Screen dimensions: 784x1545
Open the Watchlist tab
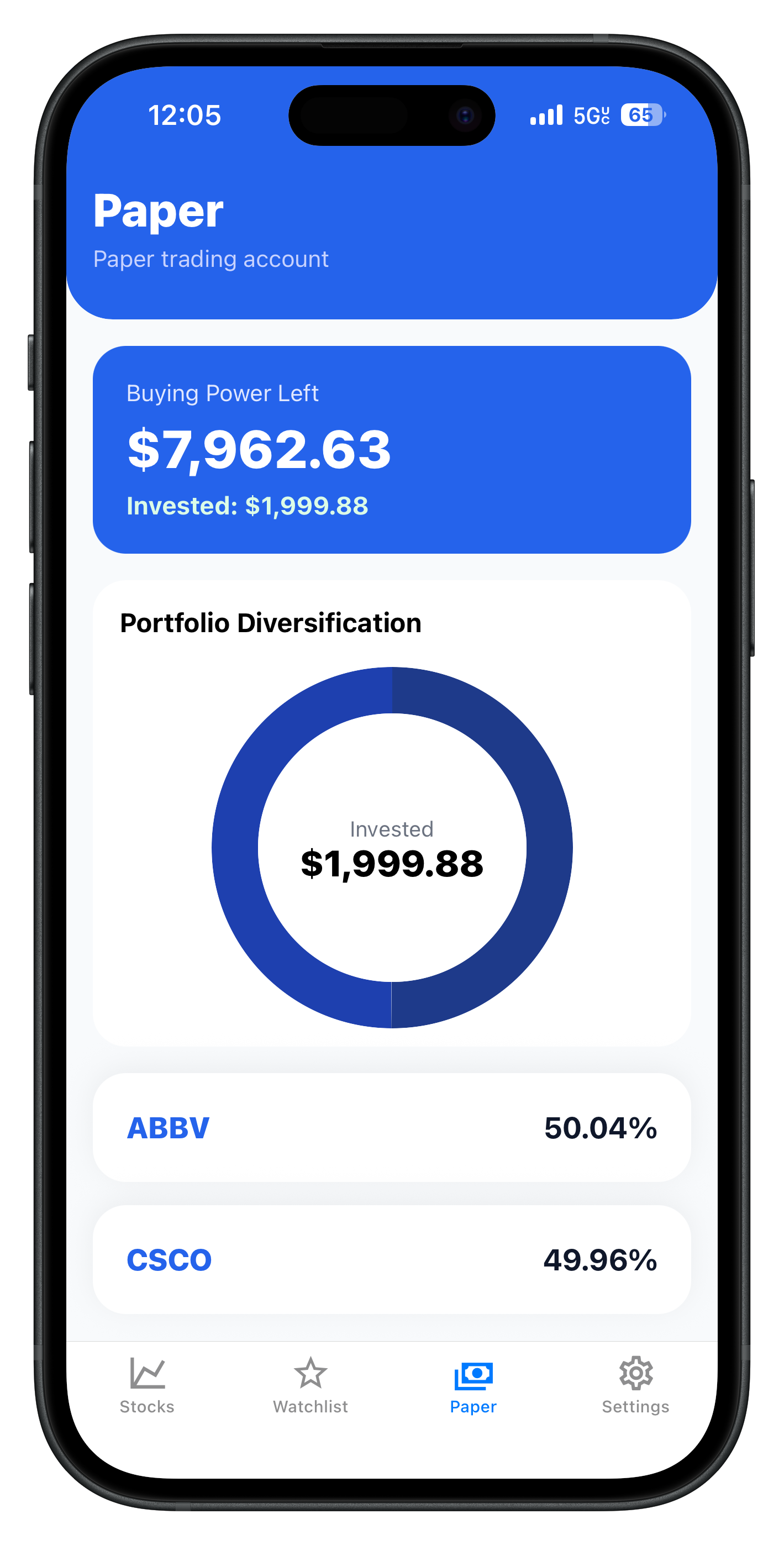(x=310, y=1385)
